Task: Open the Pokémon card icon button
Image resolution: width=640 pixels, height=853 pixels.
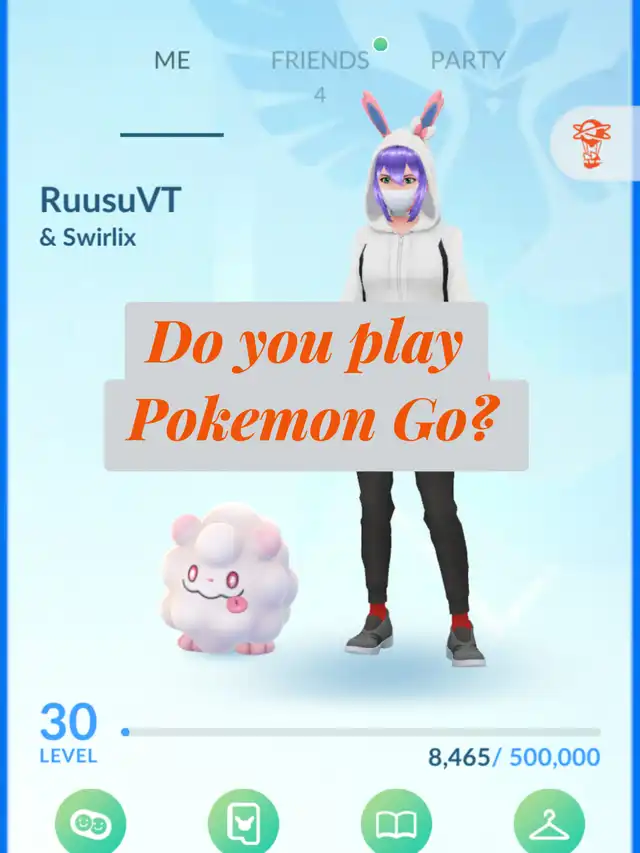Action: [243, 823]
